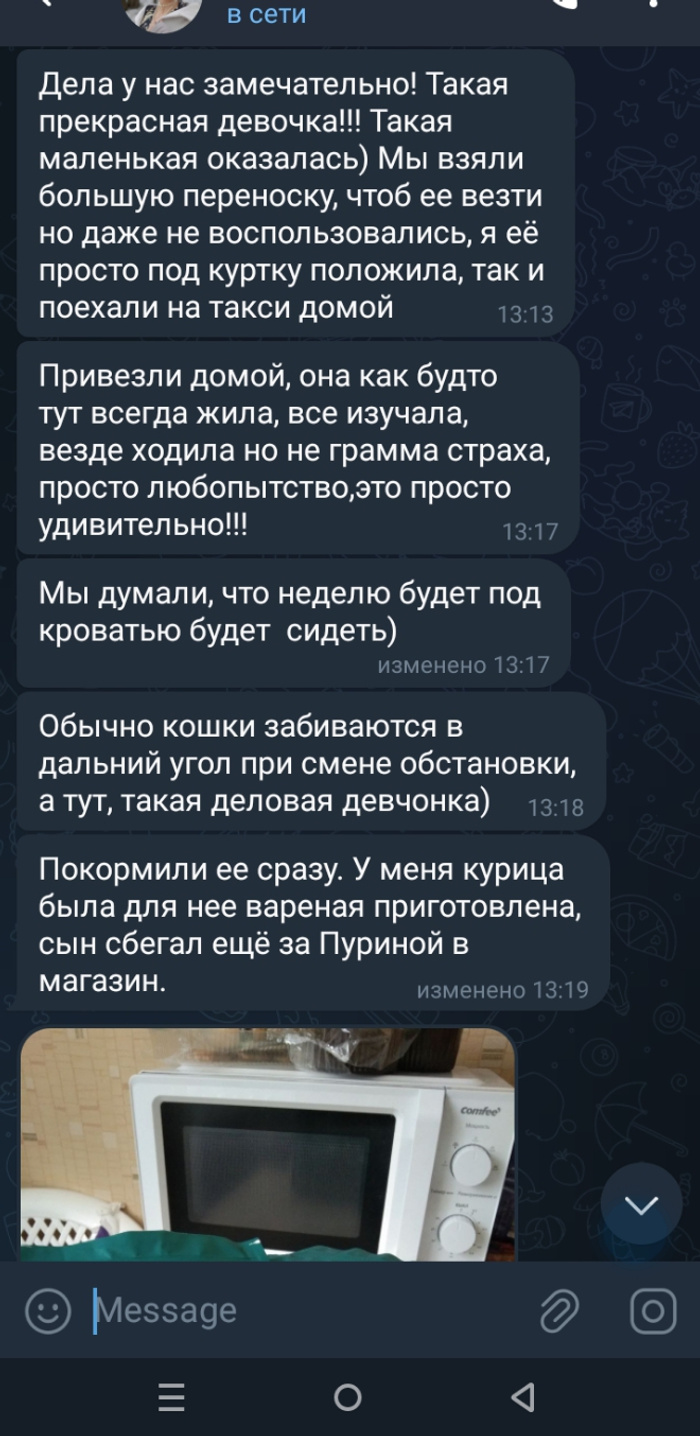
Task: Open the microwave photo in the chat
Action: tap(268, 1145)
